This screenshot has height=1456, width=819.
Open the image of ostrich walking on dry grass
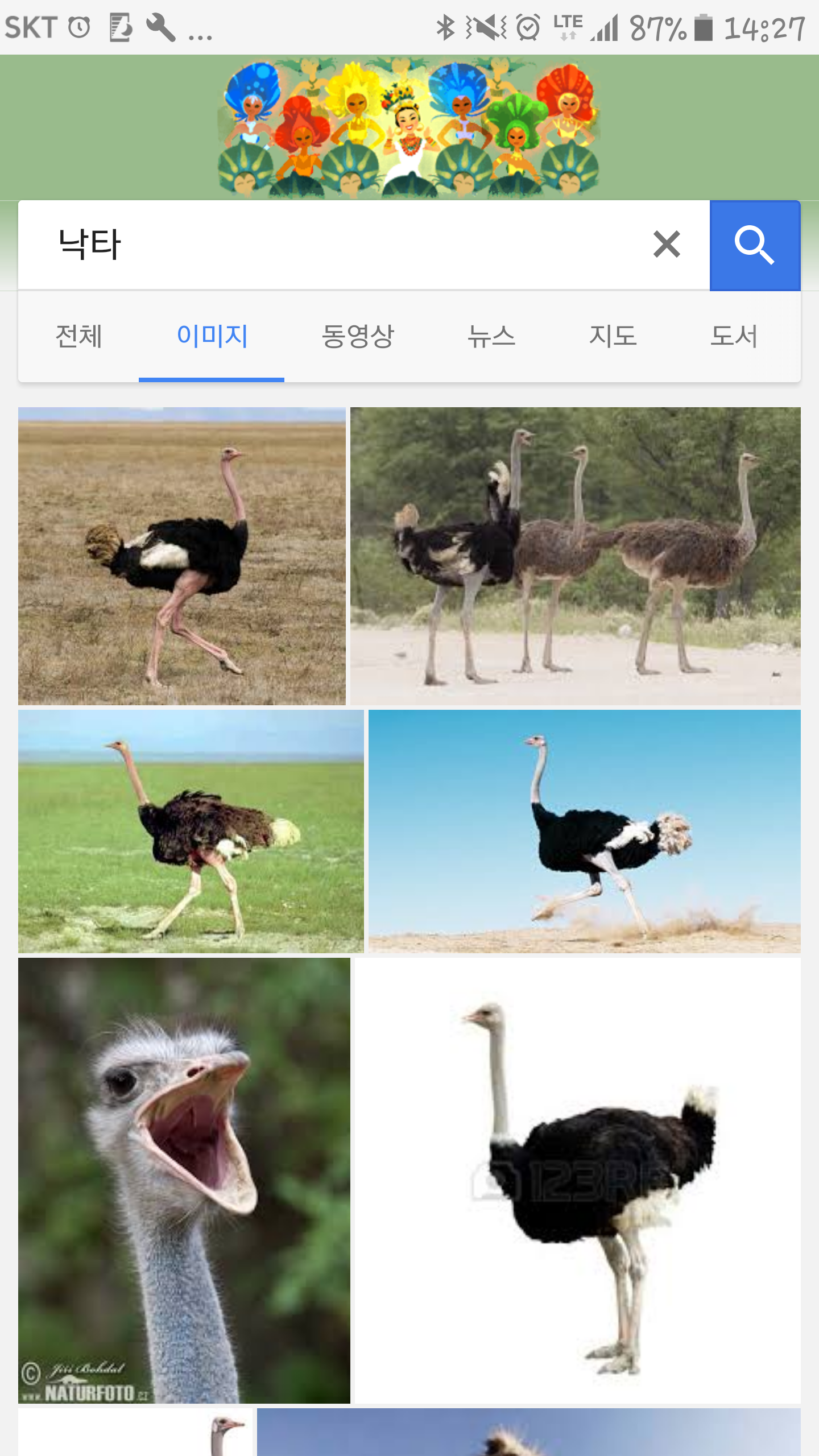pos(182,556)
